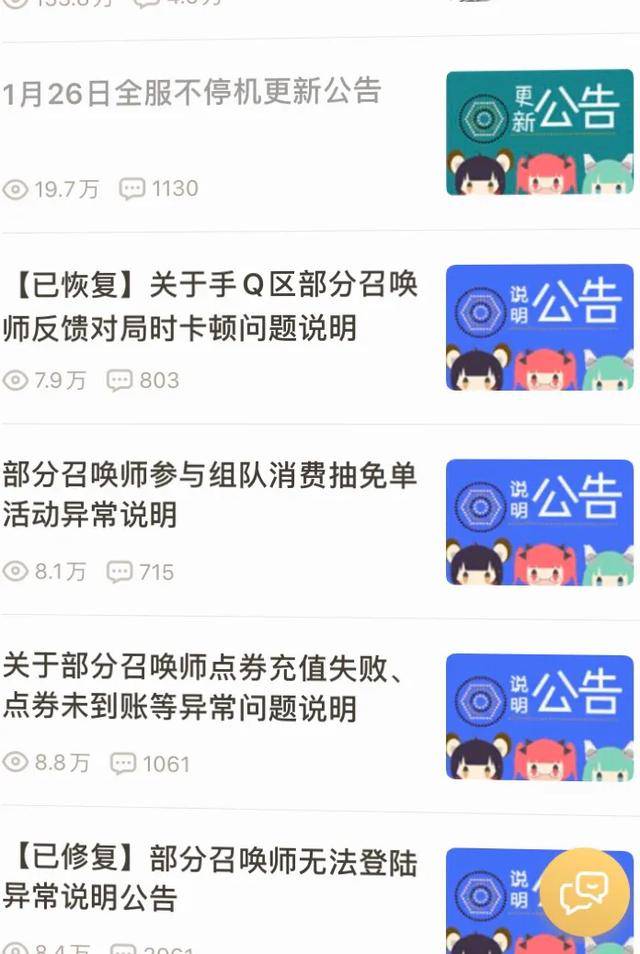Read 点券充值失败、点券未到账等异常问题说明
This screenshot has height=954, width=640.
(x=205, y=689)
